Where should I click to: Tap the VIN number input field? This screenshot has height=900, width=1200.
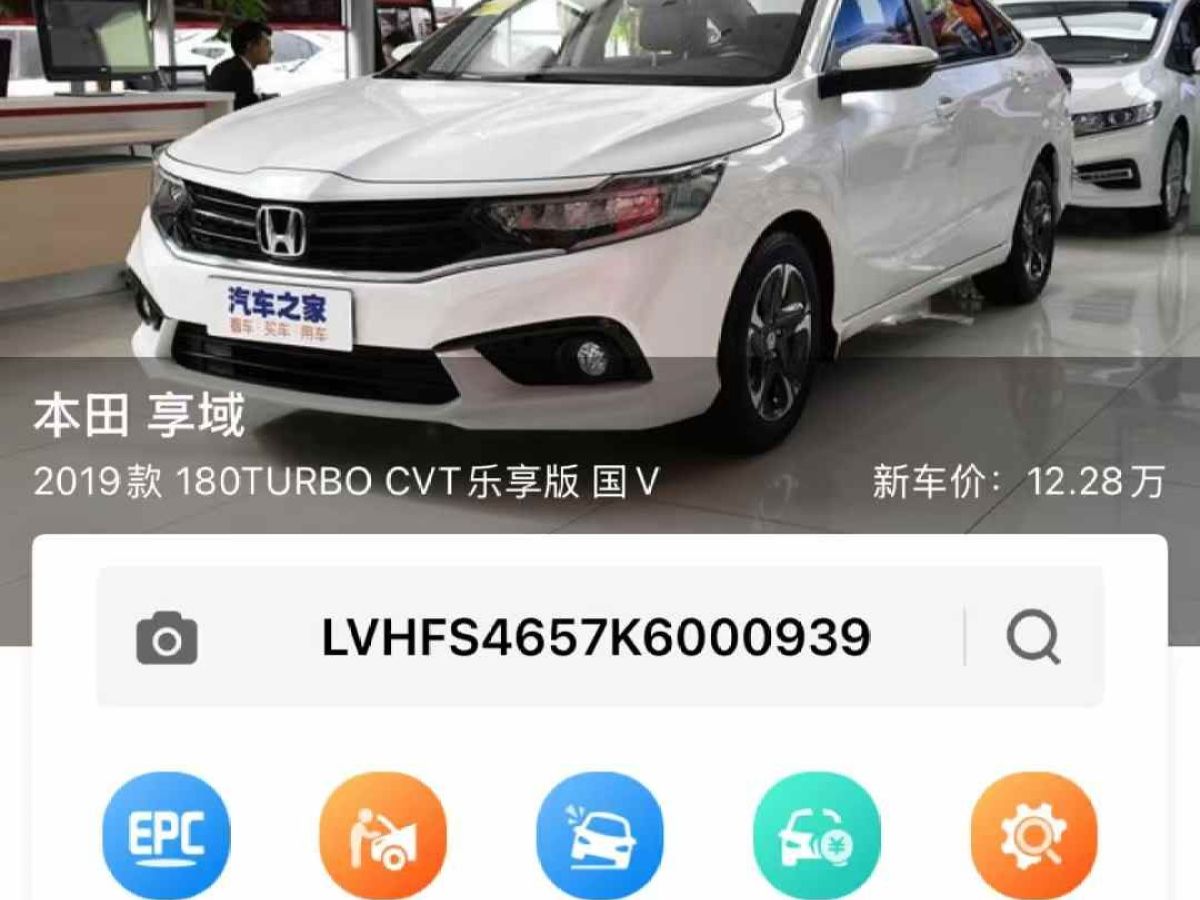click(x=595, y=638)
